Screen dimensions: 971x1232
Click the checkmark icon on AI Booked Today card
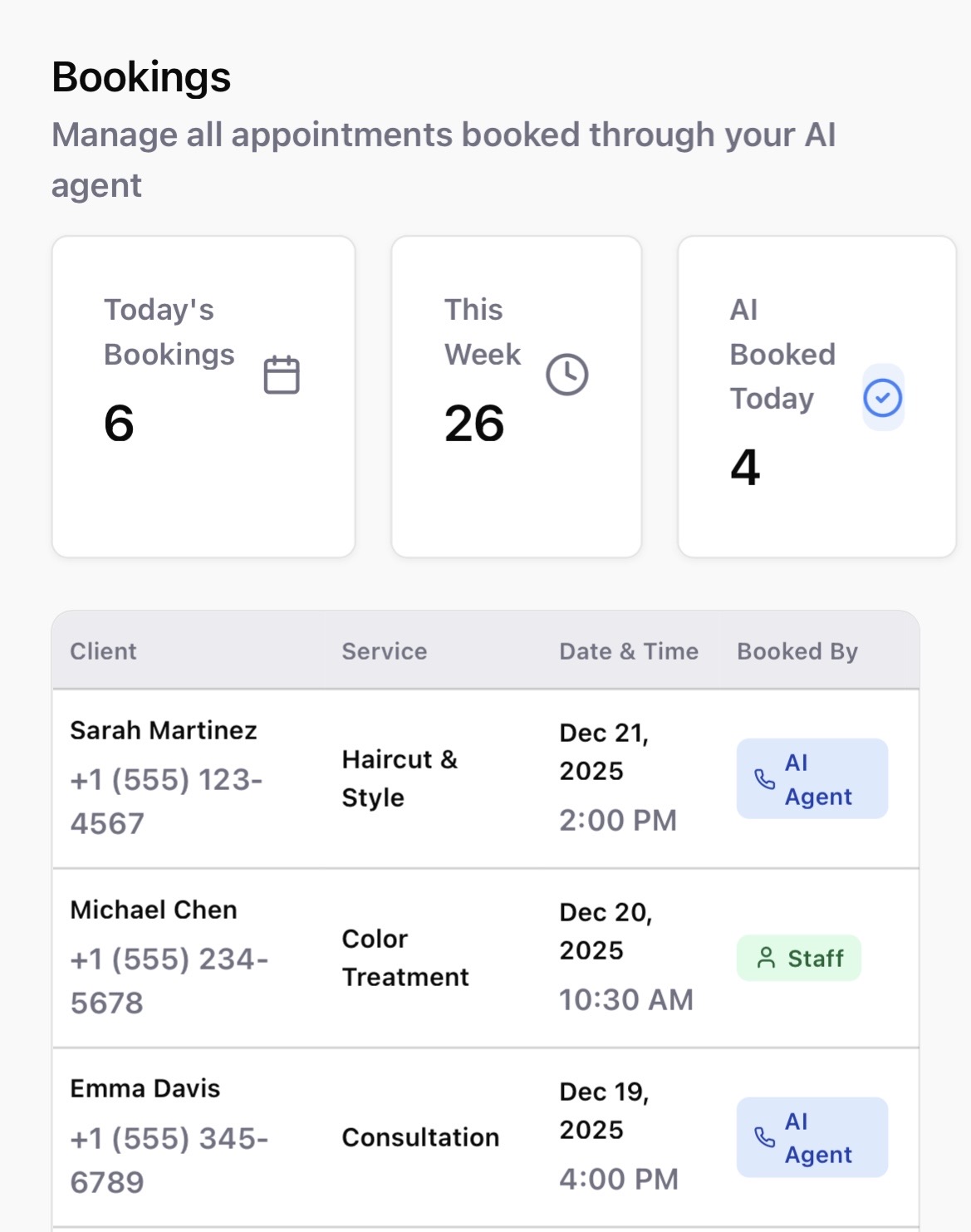[x=882, y=399]
